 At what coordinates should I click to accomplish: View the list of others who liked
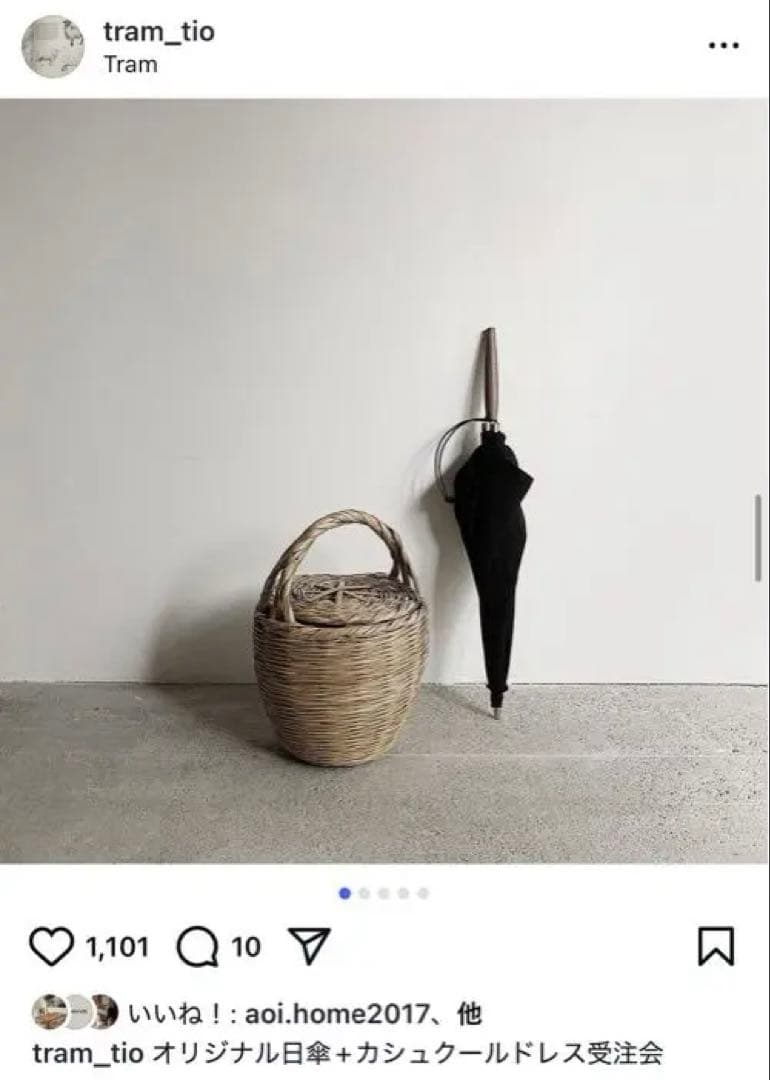pos(469,1015)
